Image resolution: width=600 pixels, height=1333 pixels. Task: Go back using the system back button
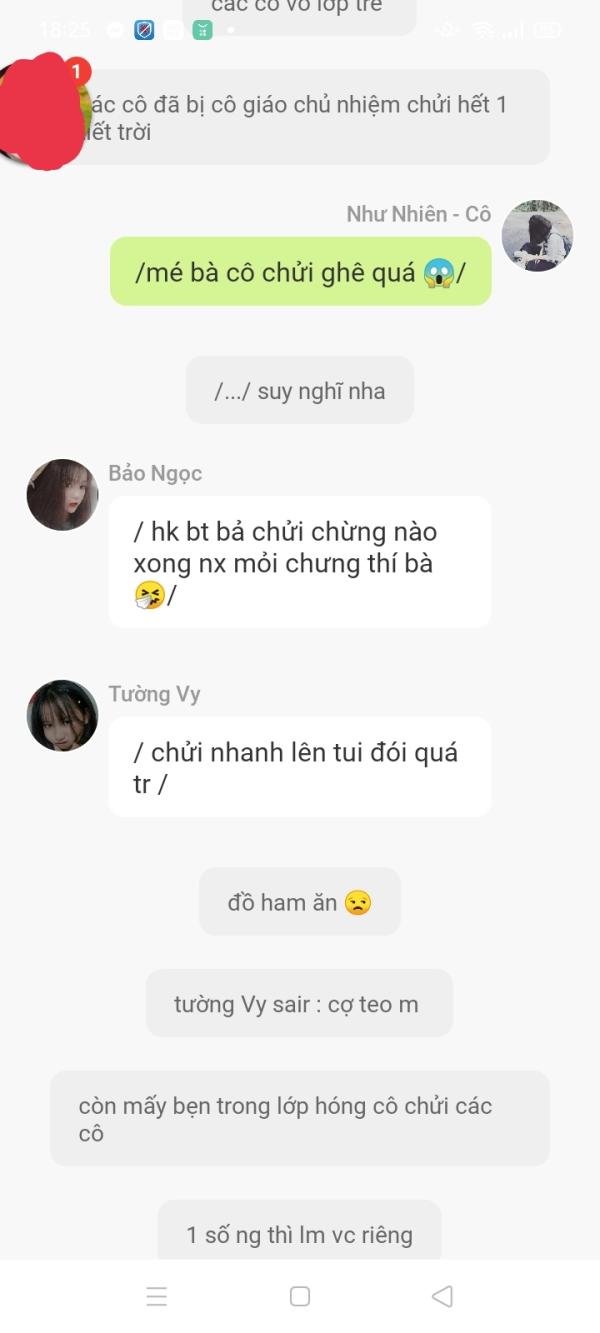tap(442, 1296)
